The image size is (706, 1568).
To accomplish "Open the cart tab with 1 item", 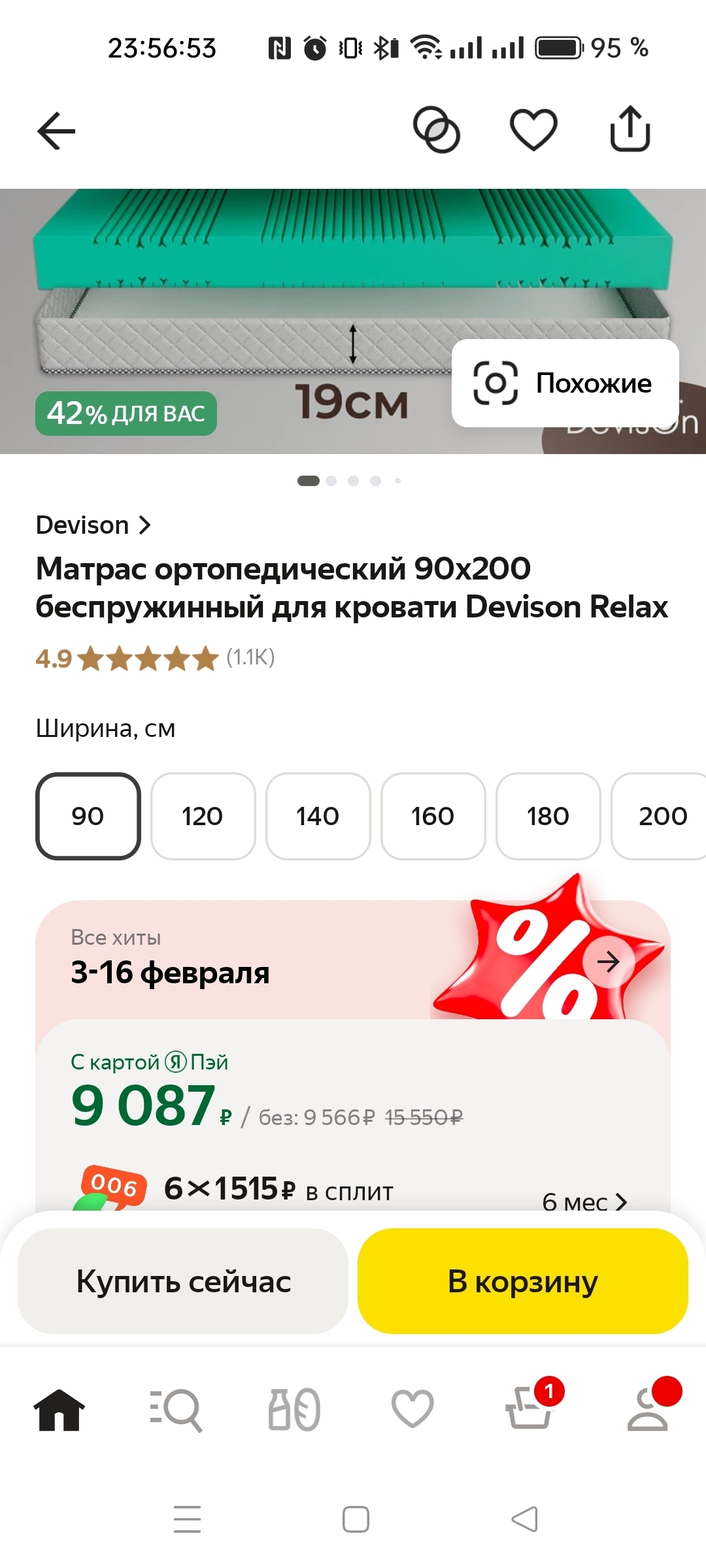I will [530, 1410].
